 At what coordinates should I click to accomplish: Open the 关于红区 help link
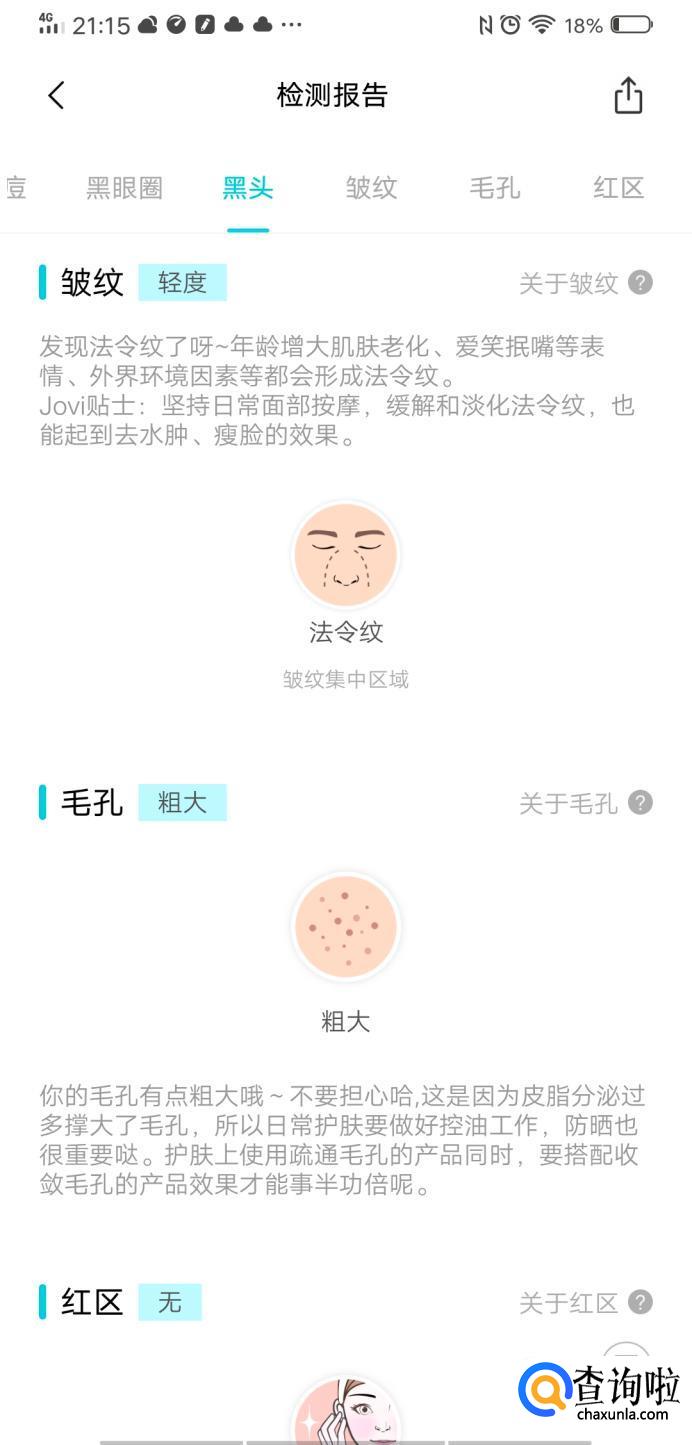pyautogui.click(x=585, y=1303)
